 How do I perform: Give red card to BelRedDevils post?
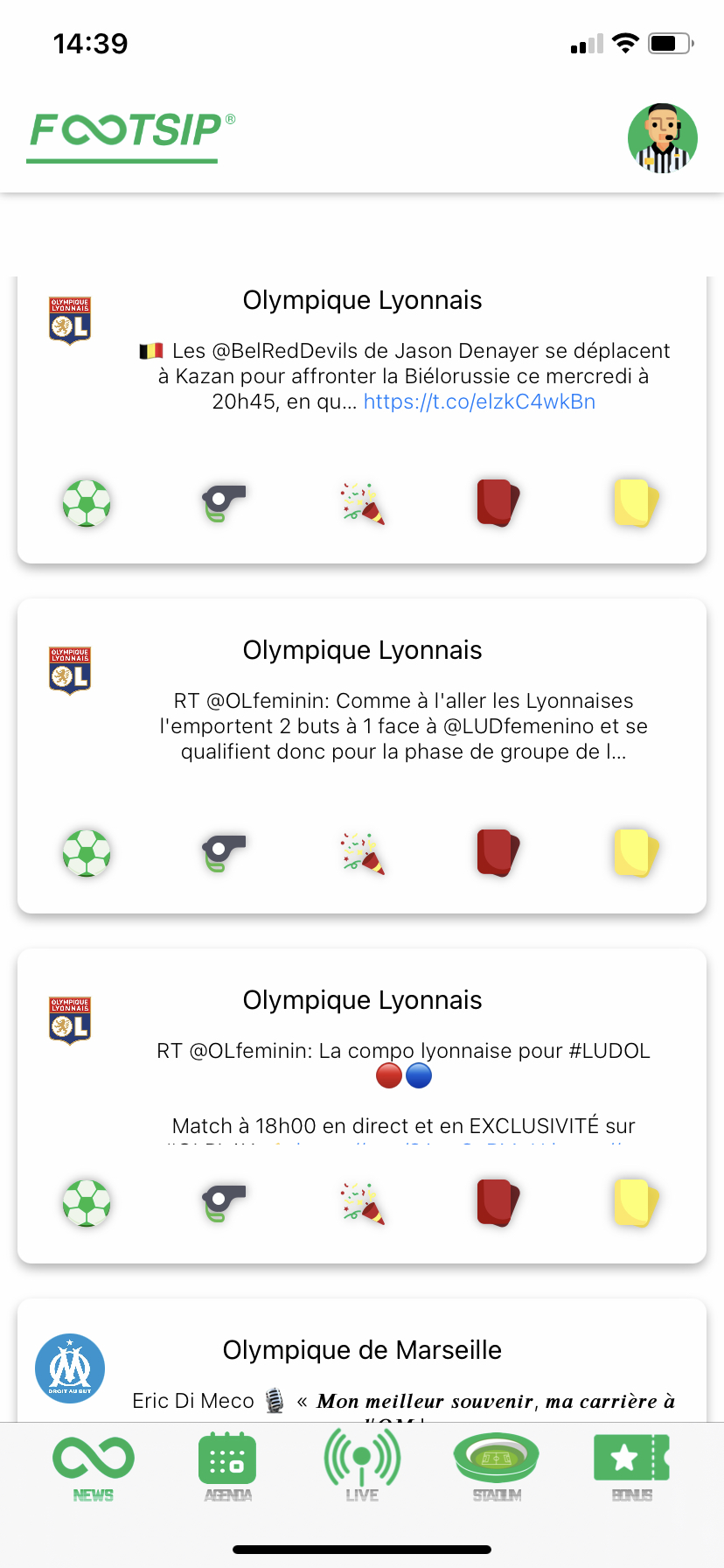[498, 503]
